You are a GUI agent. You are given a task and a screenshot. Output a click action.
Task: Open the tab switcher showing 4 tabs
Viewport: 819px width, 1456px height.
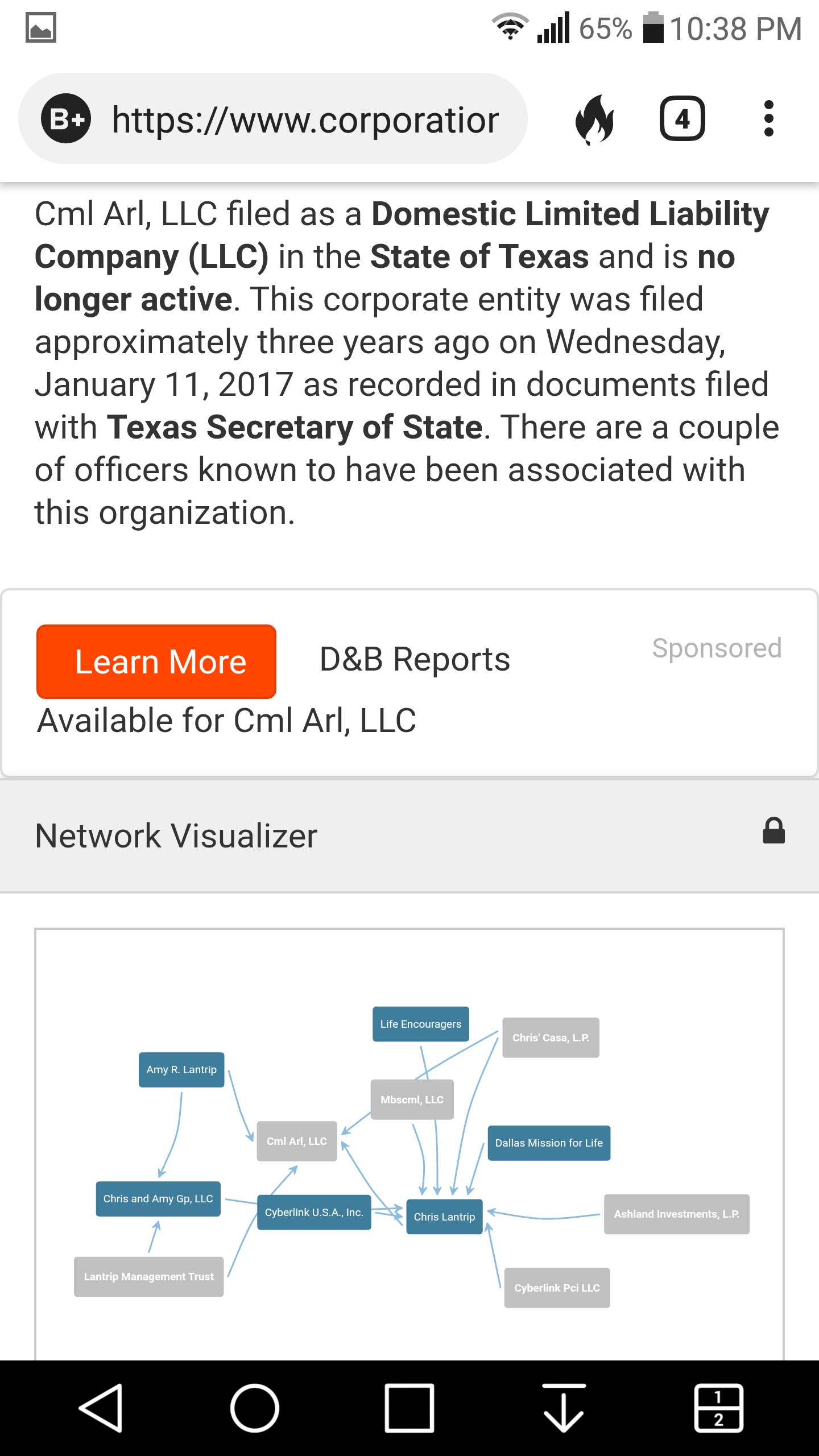(x=682, y=119)
